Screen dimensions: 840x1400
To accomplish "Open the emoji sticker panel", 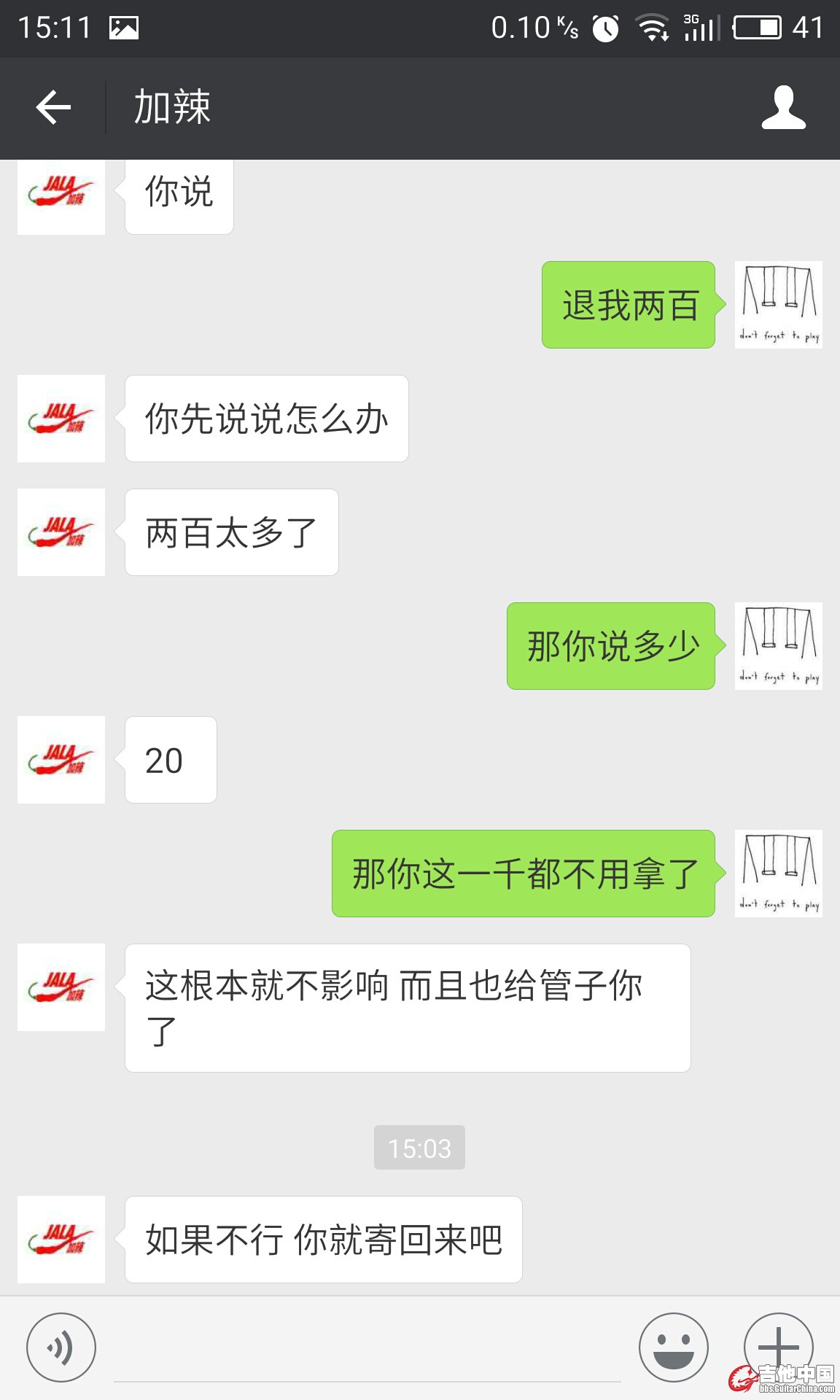I will click(673, 1347).
